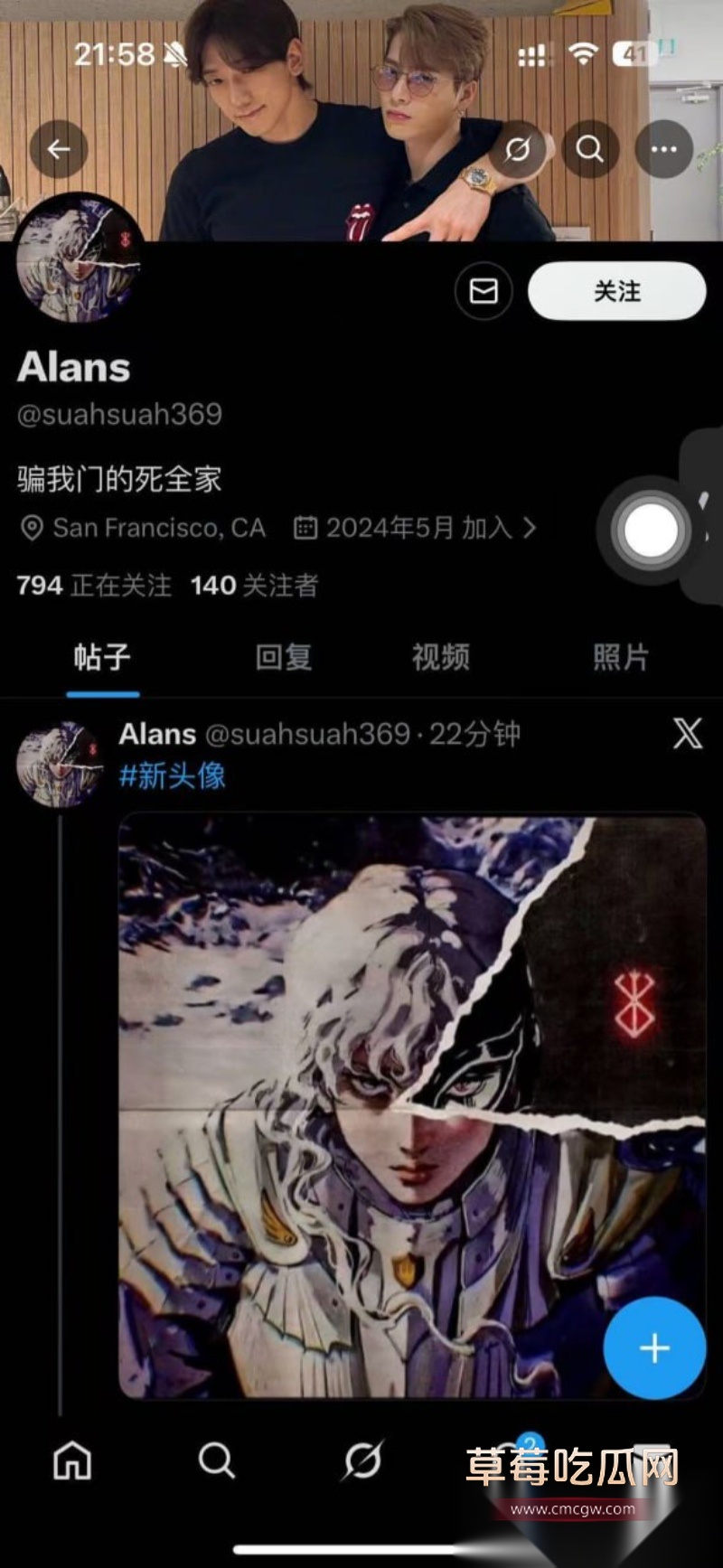The height and width of the screenshot is (1568, 723).
Task: Open profile search with magnifier icon
Action: (x=590, y=149)
